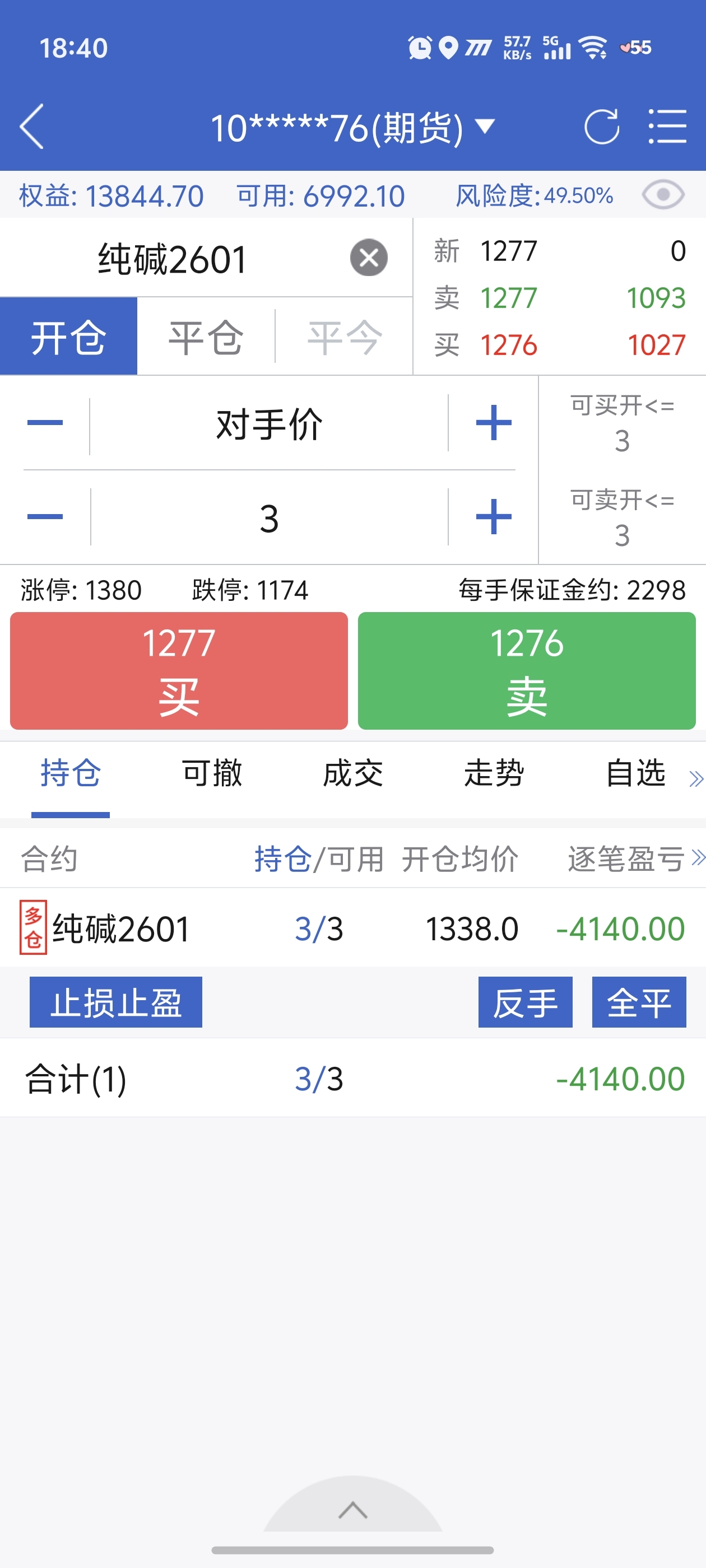Switch to the 平仓 tab
This screenshot has width=706, height=1568.
(x=206, y=337)
